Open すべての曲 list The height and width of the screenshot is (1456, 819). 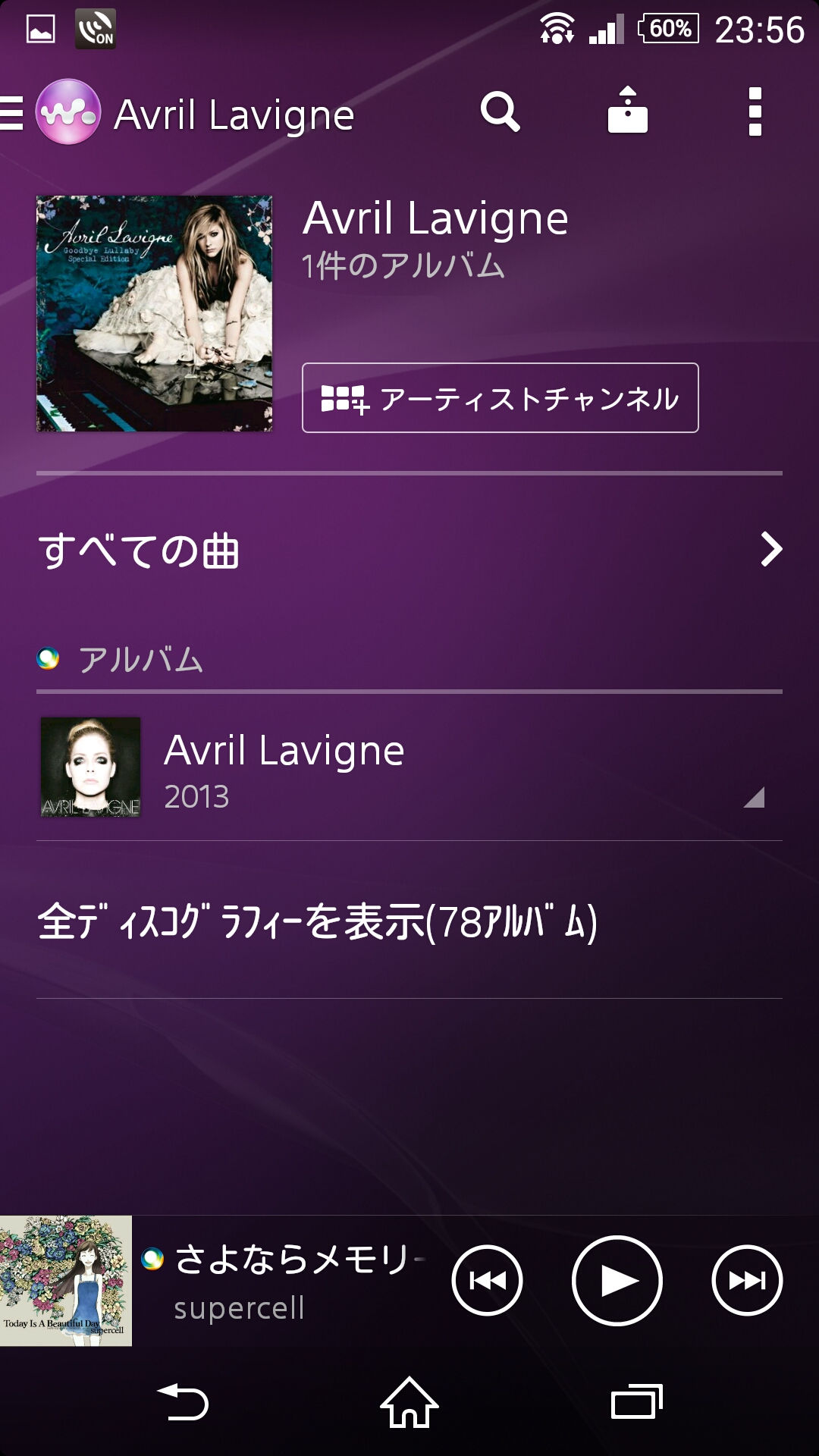(409, 550)
